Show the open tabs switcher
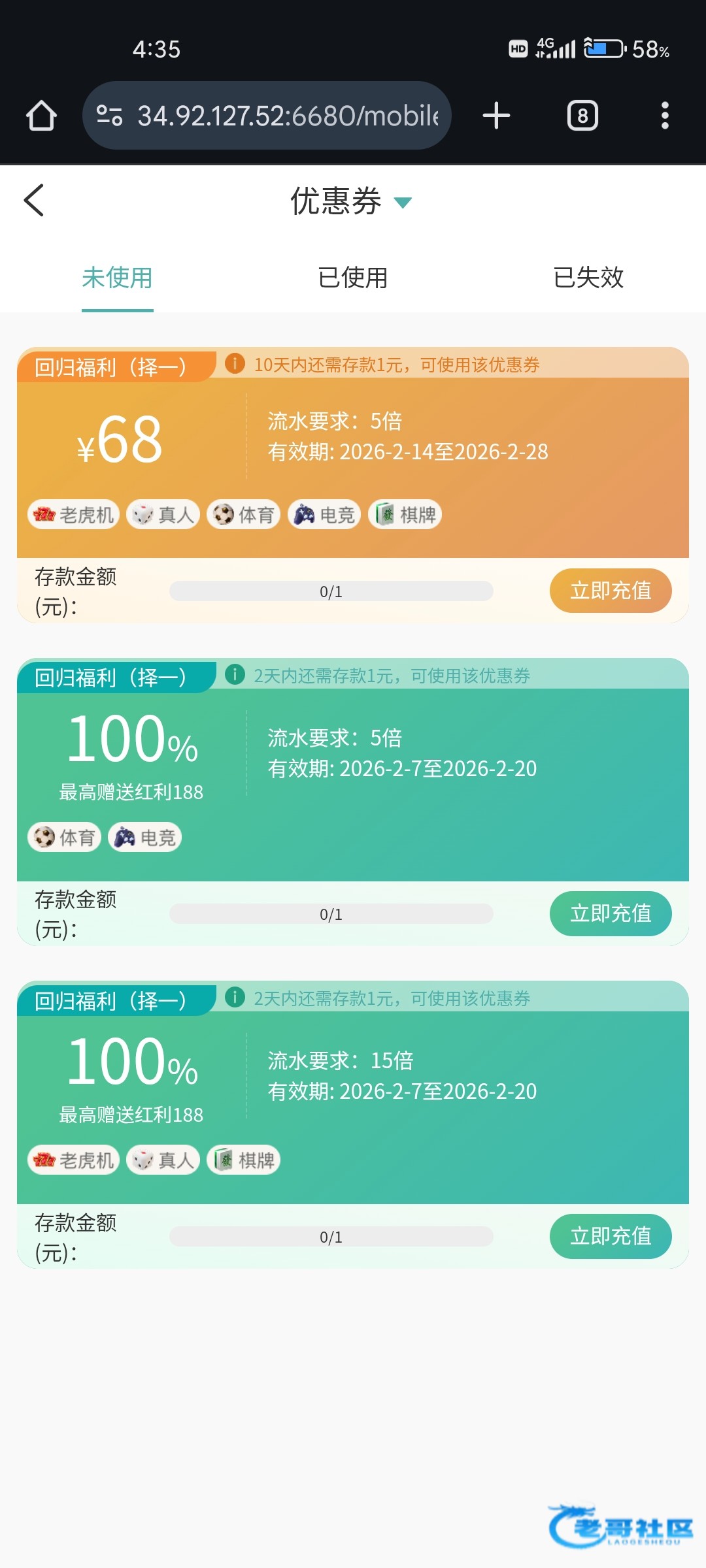The width and height of the screenshot is (706, 1568). (582, 116)
